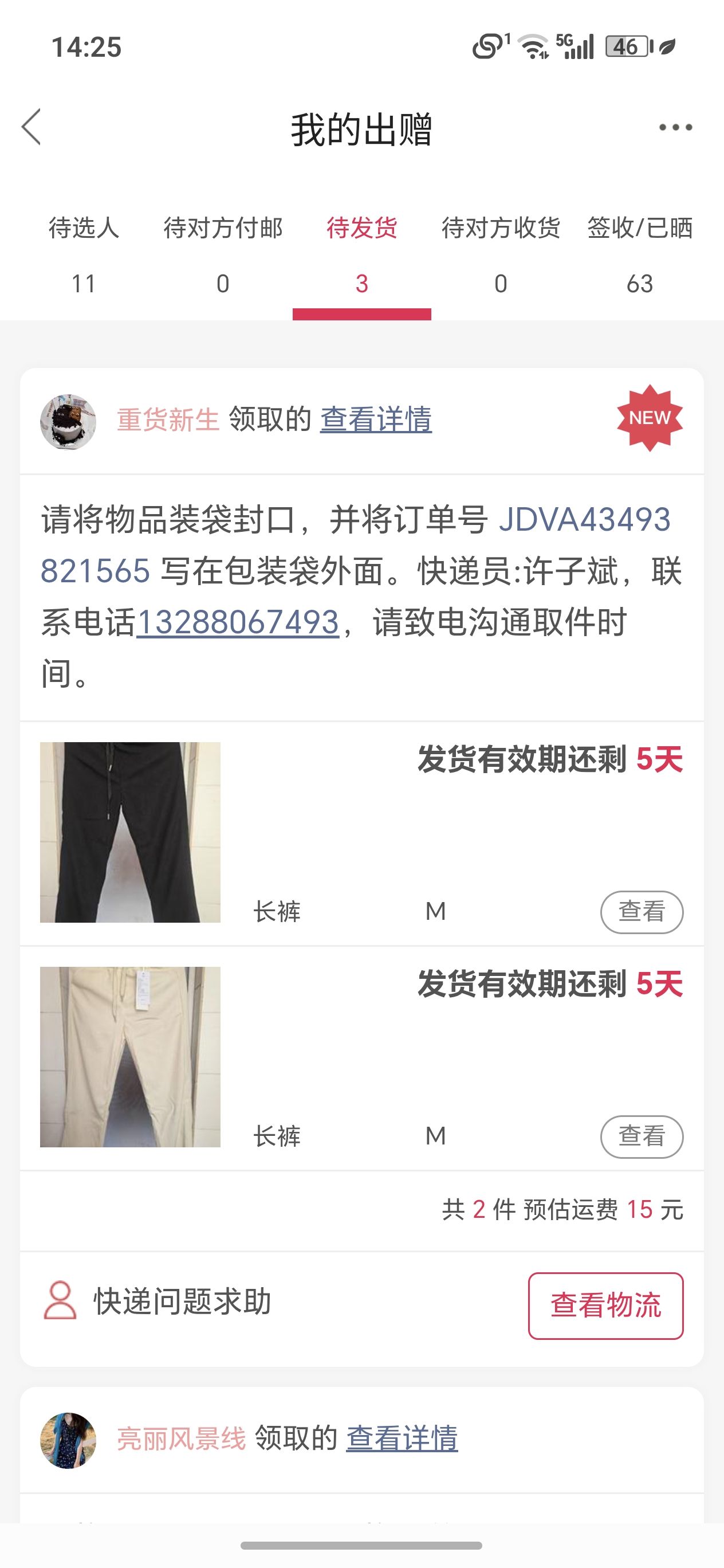Tap order number JDVA43493821565
Viewport: 724px width, 1568px height.
click(584, 520)
